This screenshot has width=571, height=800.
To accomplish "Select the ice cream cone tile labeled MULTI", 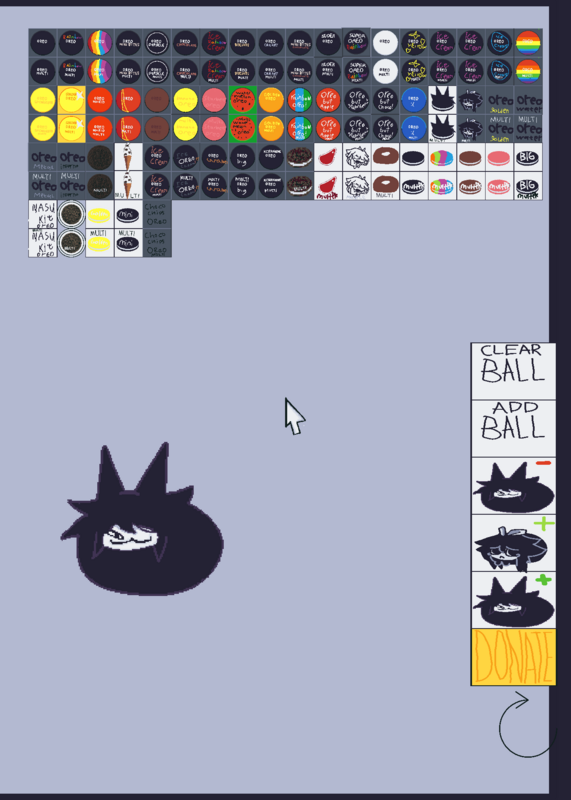I will [x=128, y=186].
